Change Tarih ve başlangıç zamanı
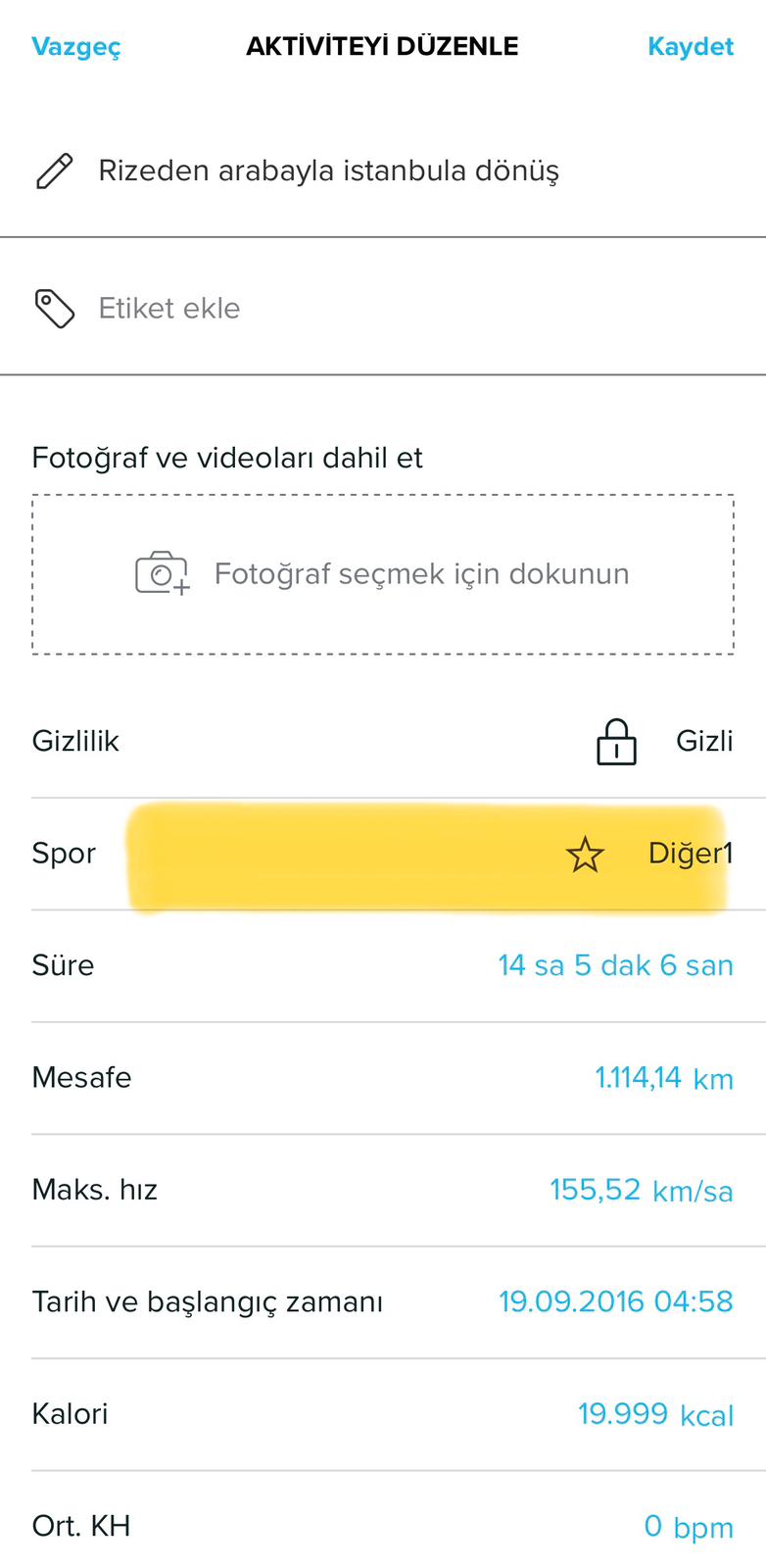Screen dimensions: 766x1568 click(615, 1302)
